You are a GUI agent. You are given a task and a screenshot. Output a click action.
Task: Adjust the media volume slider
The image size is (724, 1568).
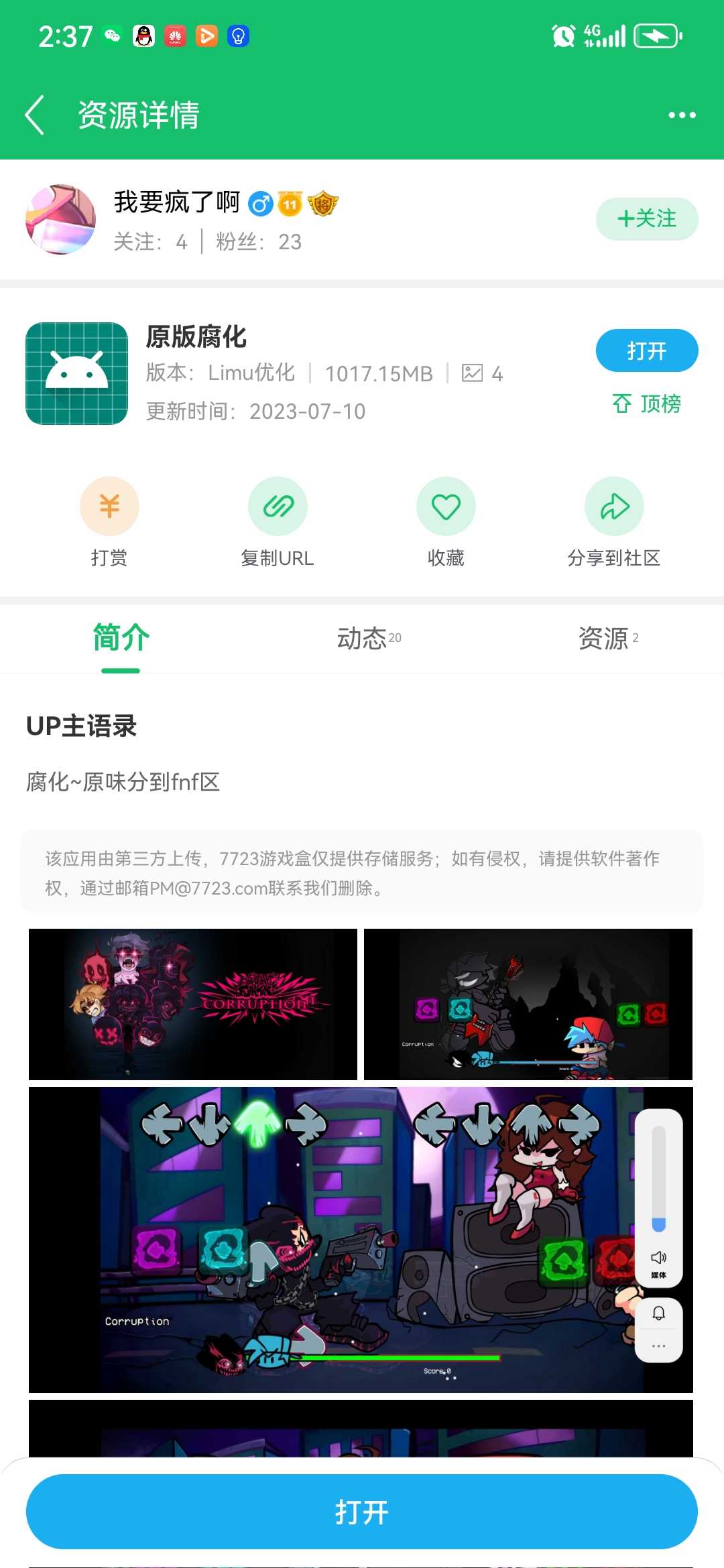659,1179
